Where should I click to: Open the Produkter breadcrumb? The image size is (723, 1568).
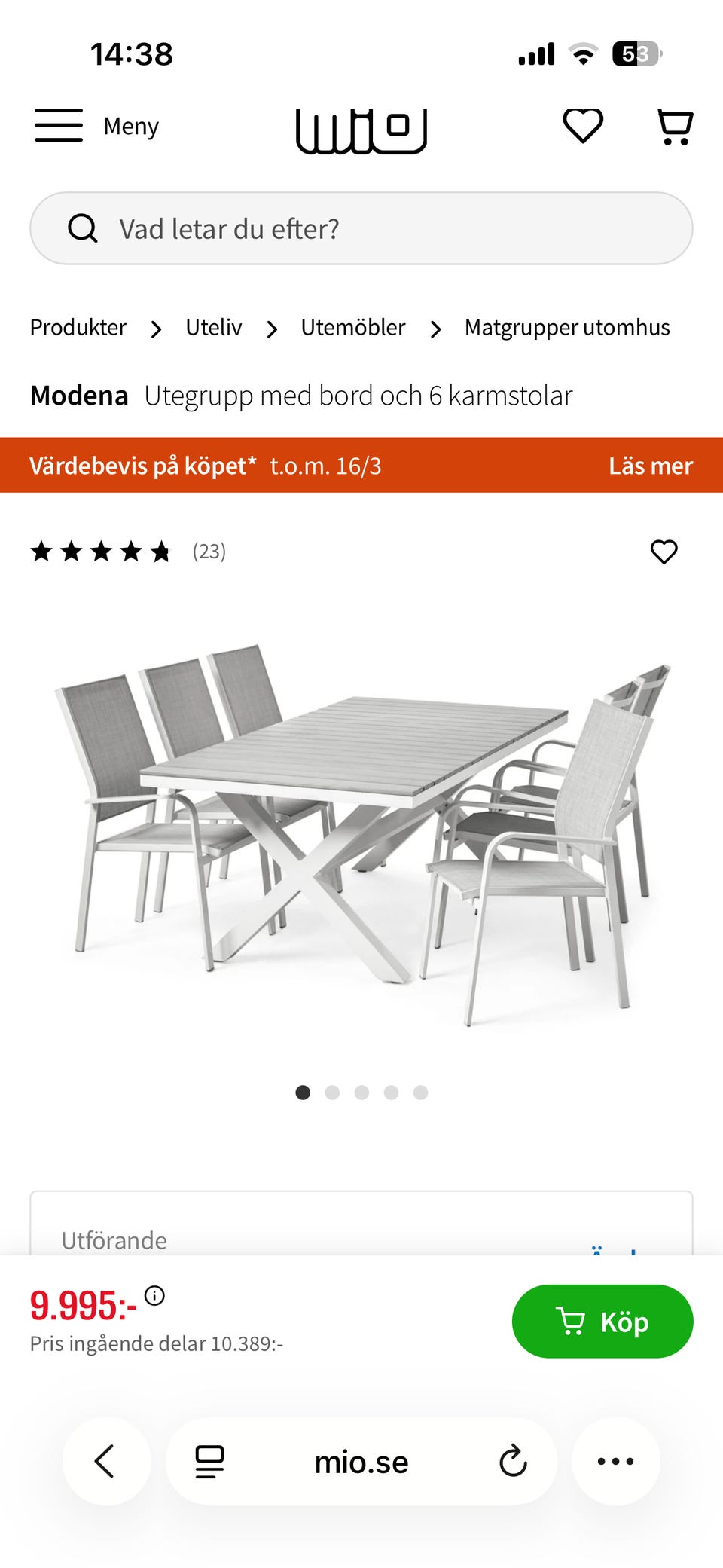click(78, 327)
